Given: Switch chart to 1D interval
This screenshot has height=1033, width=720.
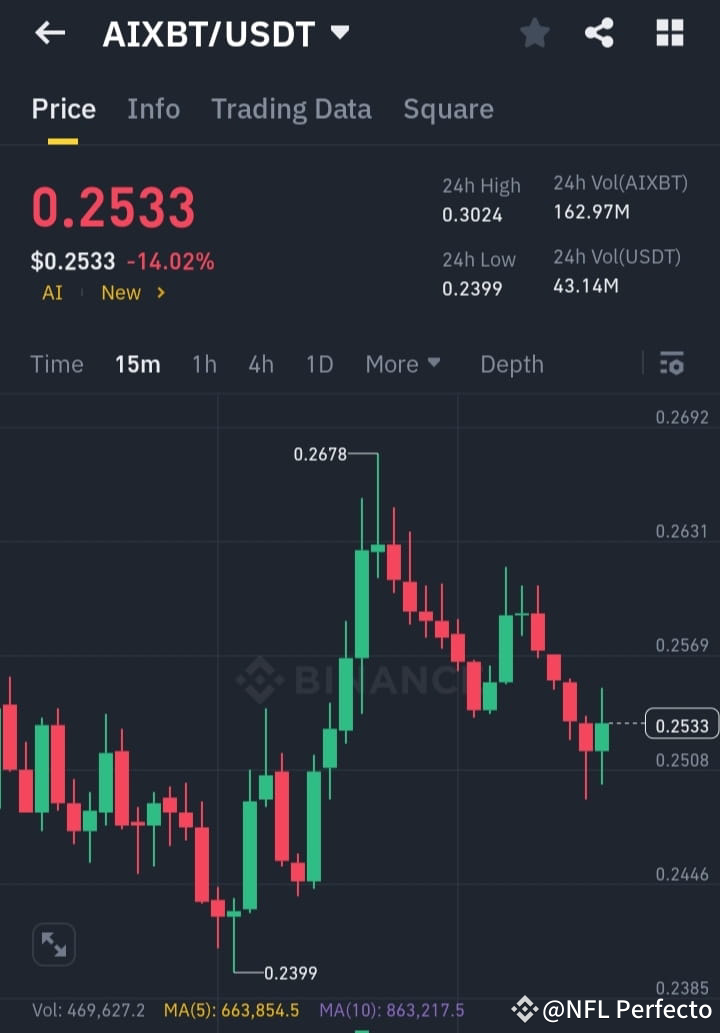Looking at the screenshot, I should (319, 364).
